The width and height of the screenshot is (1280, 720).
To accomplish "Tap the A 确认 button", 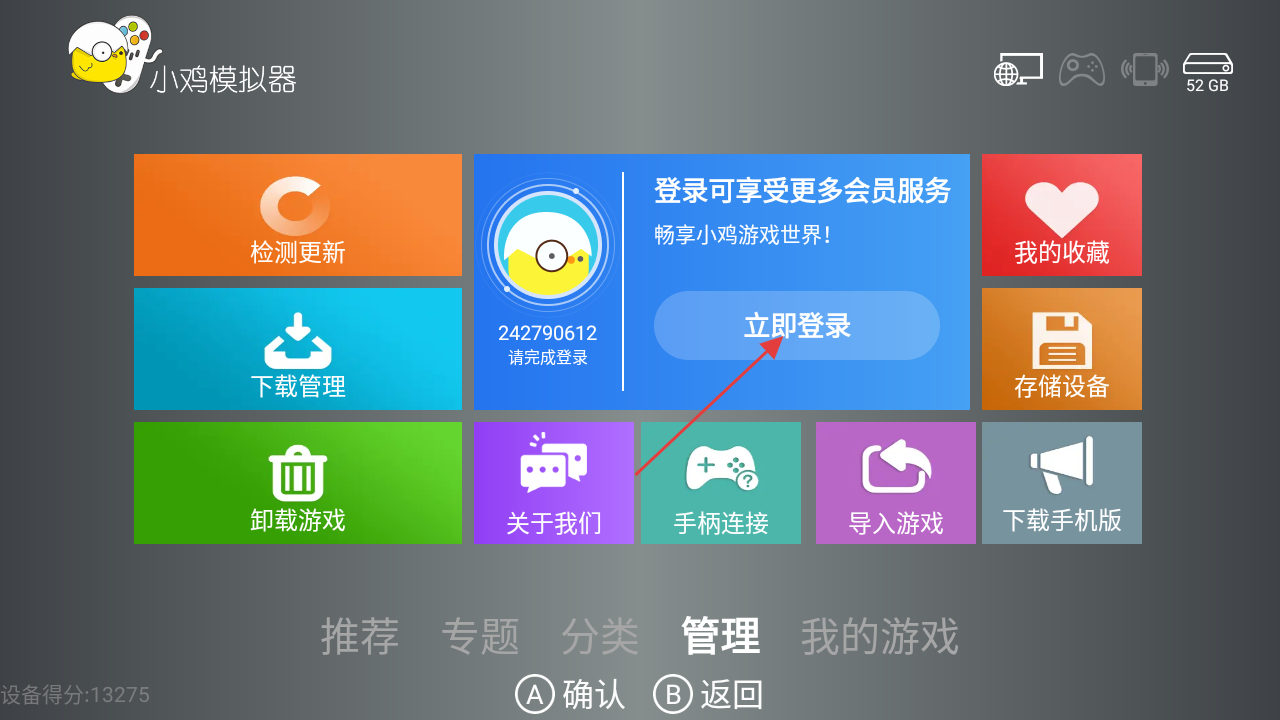I will tap(570, 694).
